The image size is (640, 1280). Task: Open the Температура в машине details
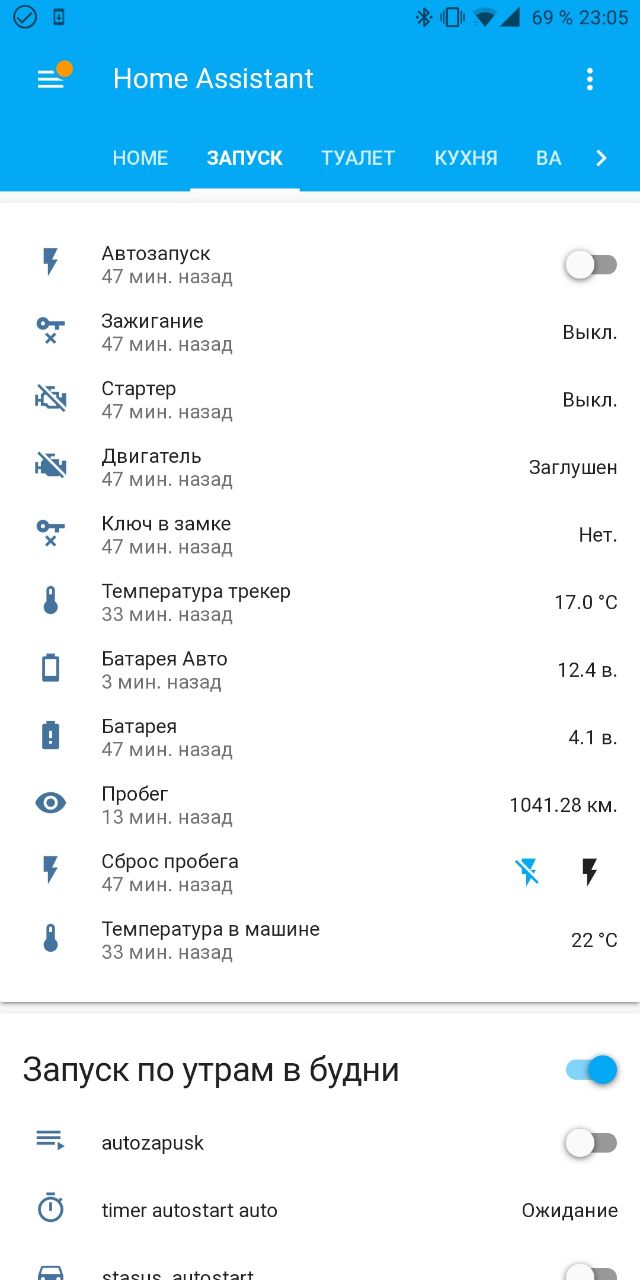[x=320, y=940]
